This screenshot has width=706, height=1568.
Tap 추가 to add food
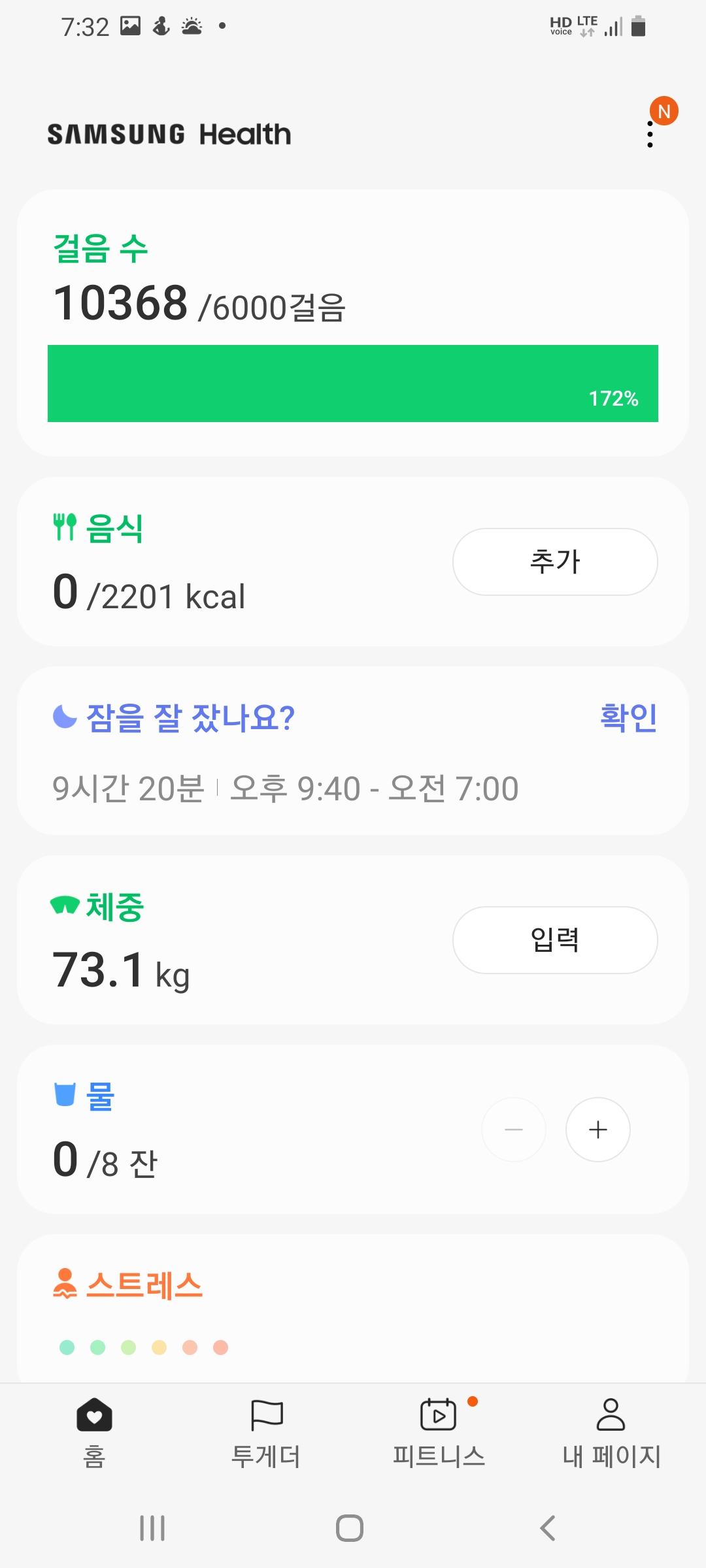(555, 562)
